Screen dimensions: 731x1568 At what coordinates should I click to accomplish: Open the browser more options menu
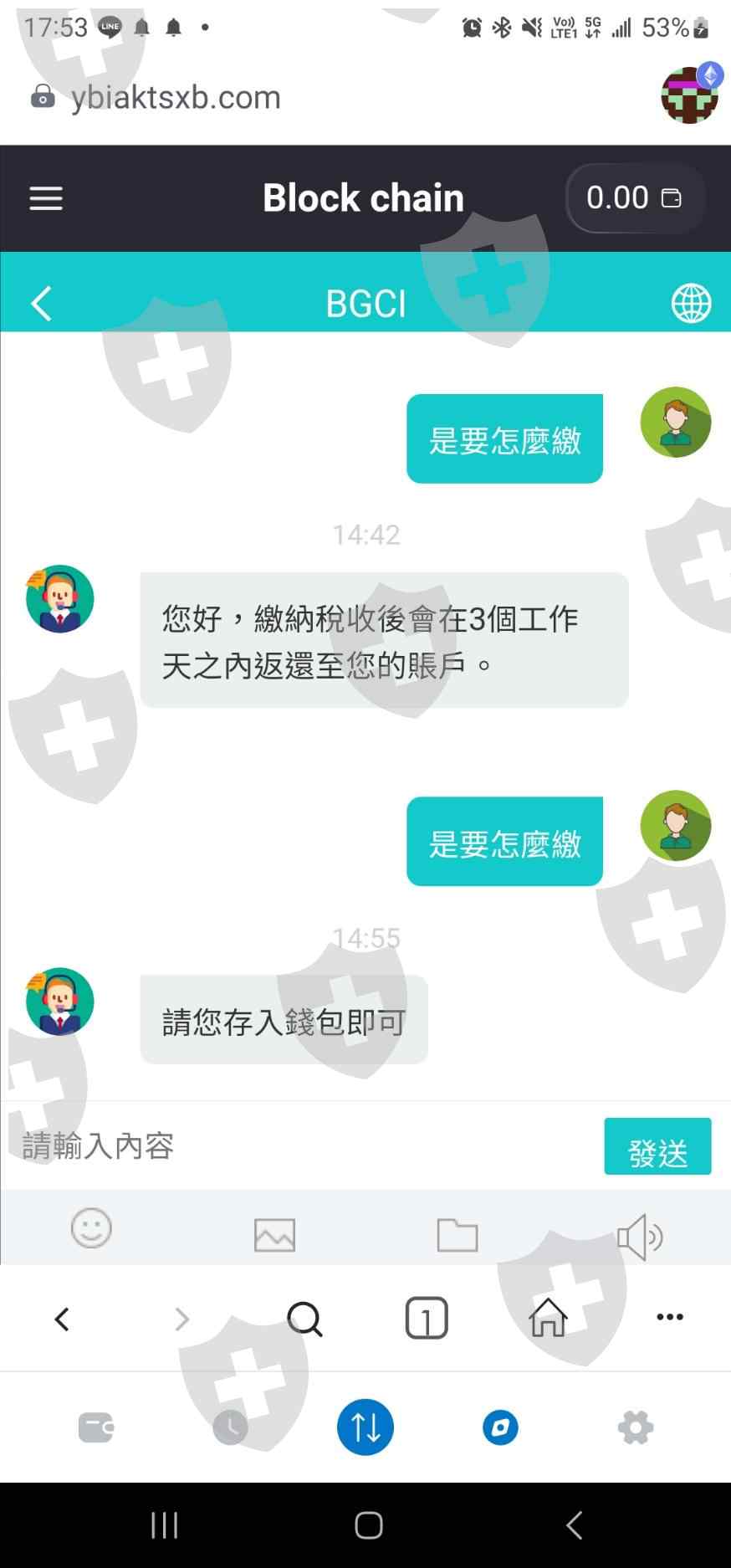pos(670,1317)
